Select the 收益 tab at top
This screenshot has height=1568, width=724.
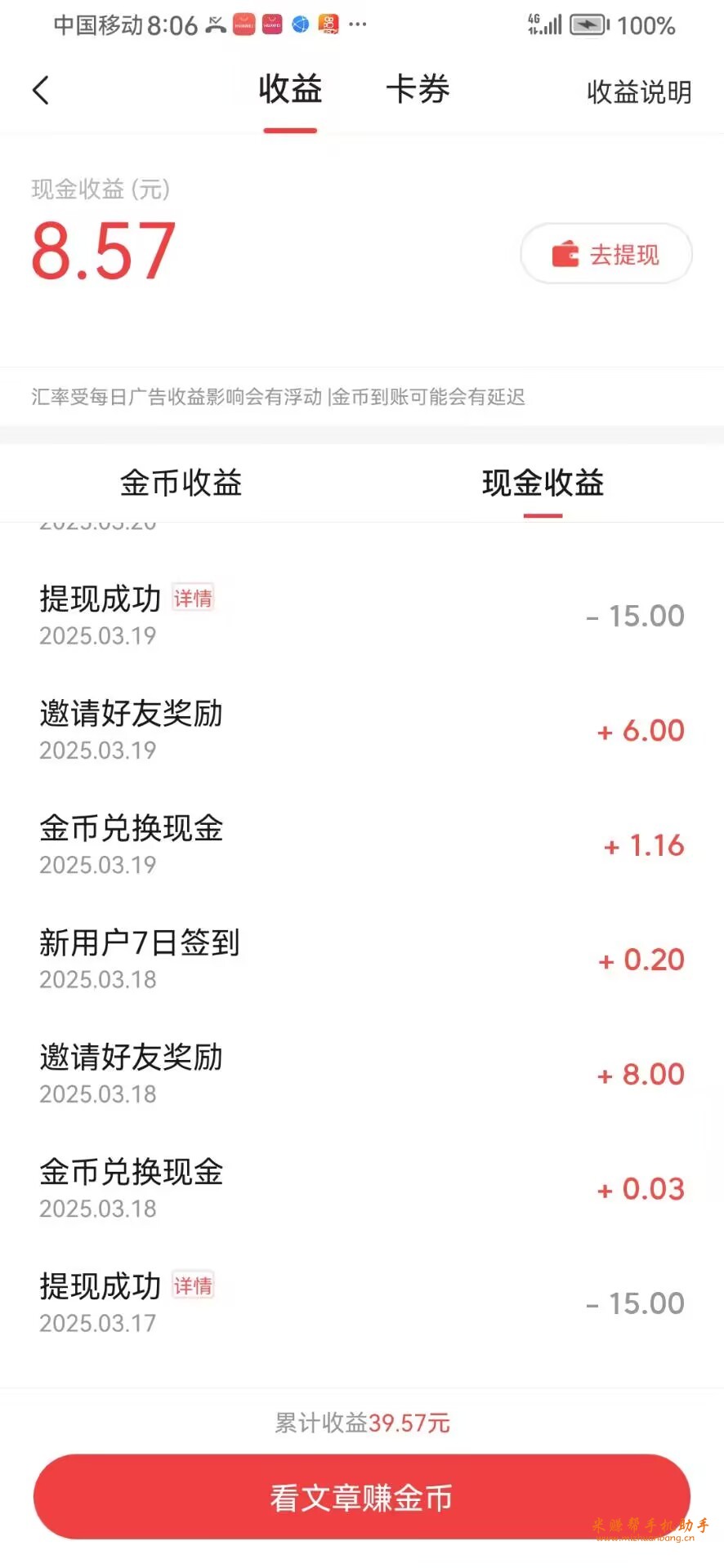pyautogui.click(x=290, y=90)
